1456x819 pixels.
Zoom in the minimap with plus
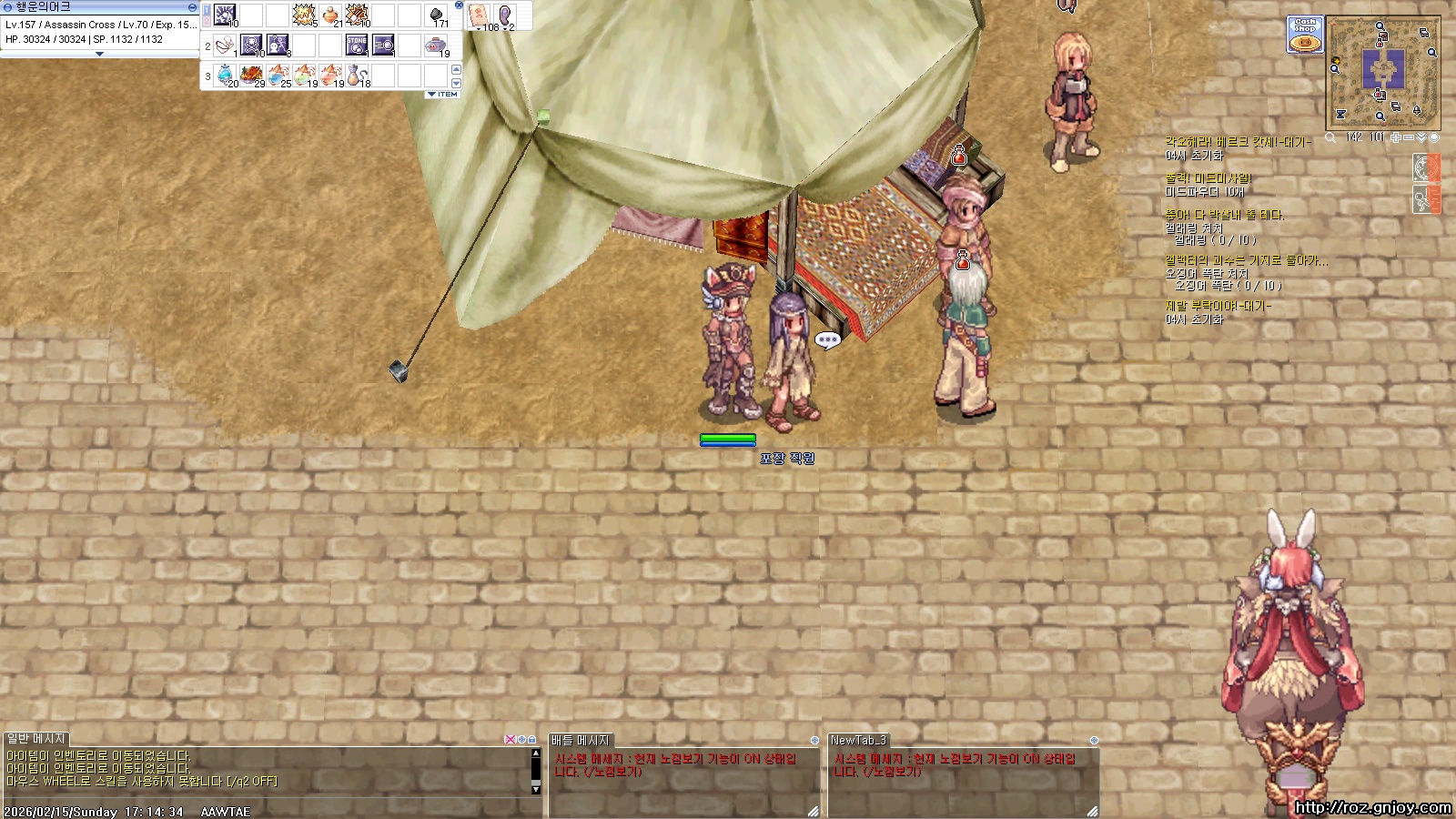(x=1395, y=137)
